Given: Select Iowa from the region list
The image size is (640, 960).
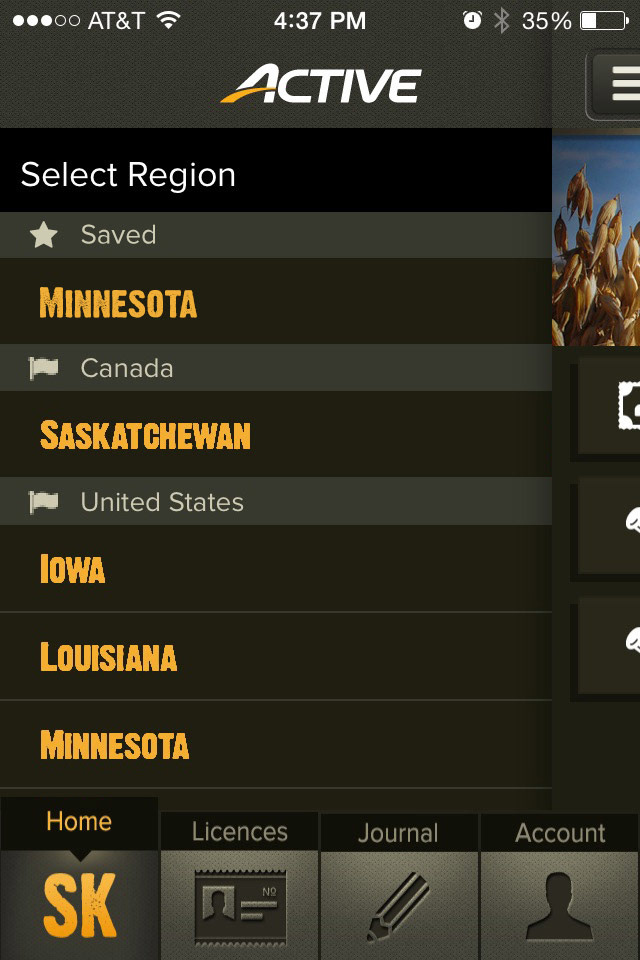Looking at the screenshot, I should coord(276,568).
